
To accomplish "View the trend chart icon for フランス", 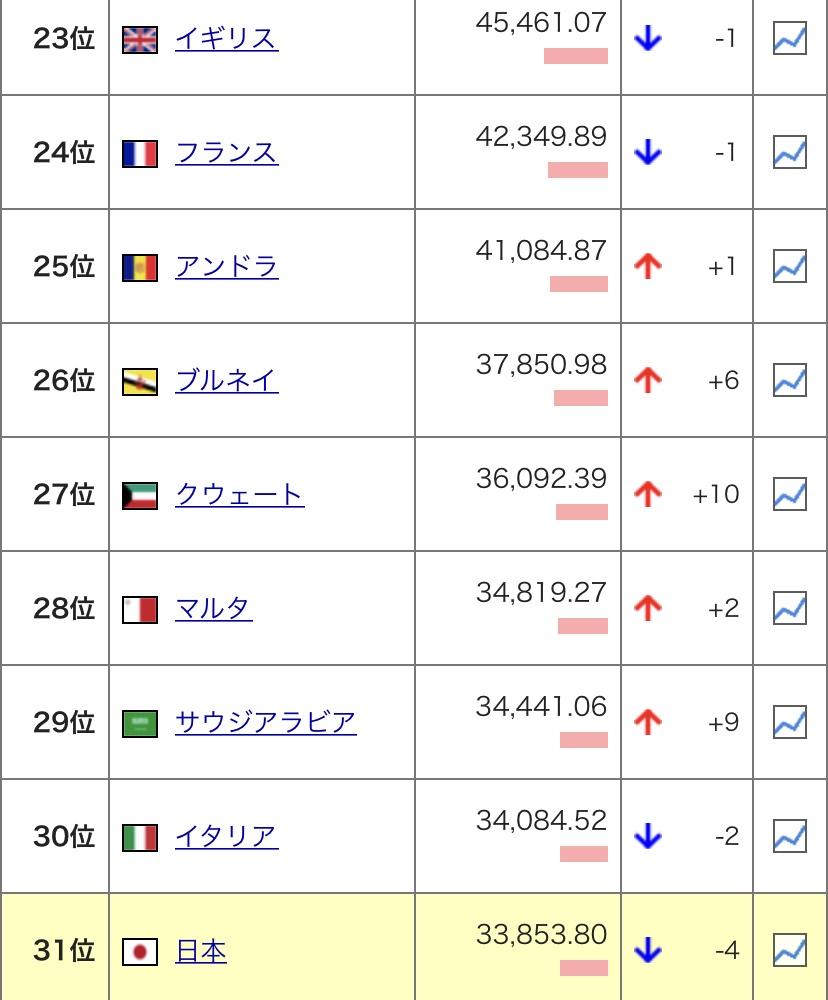I will (790, 153).
